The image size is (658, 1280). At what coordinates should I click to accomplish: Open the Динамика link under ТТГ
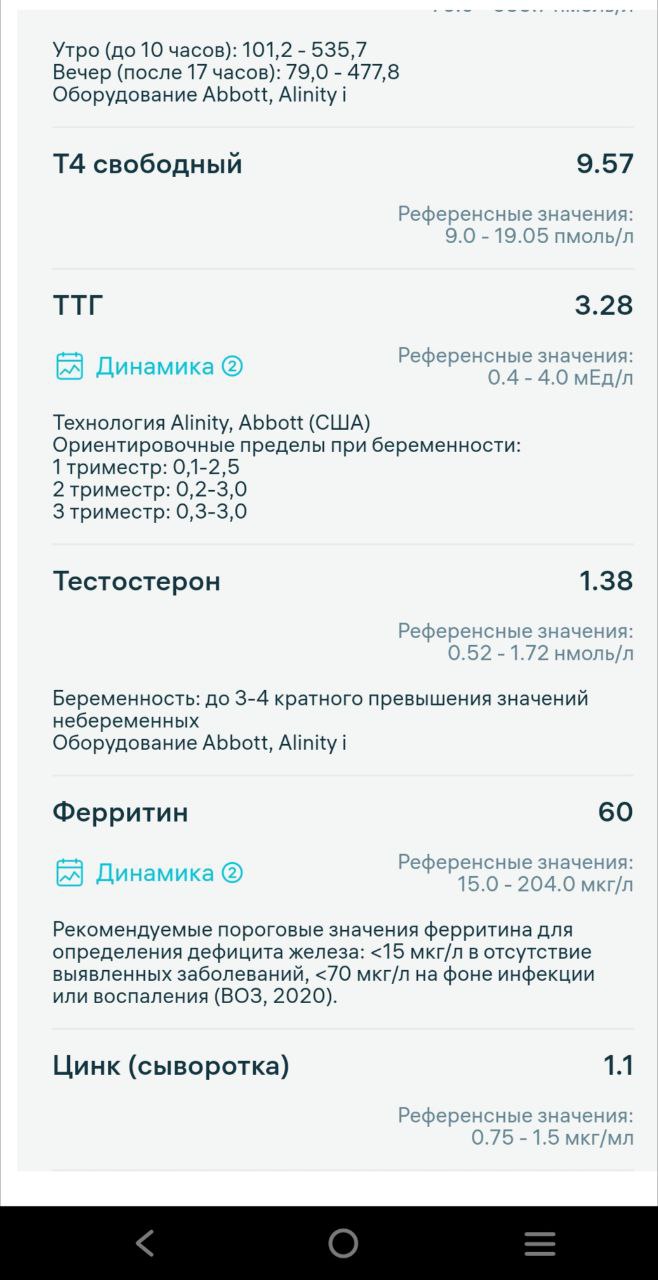pos(149,366)
